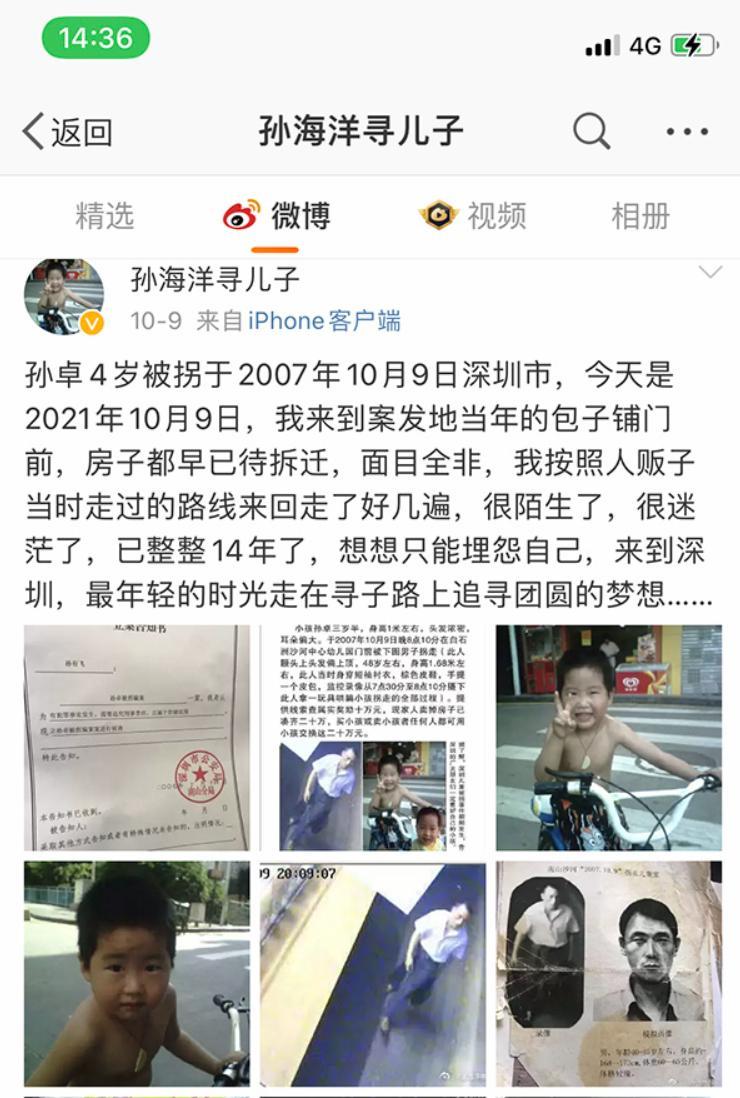Screen dimensions: 740x1098
Task: Open the search magnifier icon
Action: pyautogui.click(x=591, y=130)
